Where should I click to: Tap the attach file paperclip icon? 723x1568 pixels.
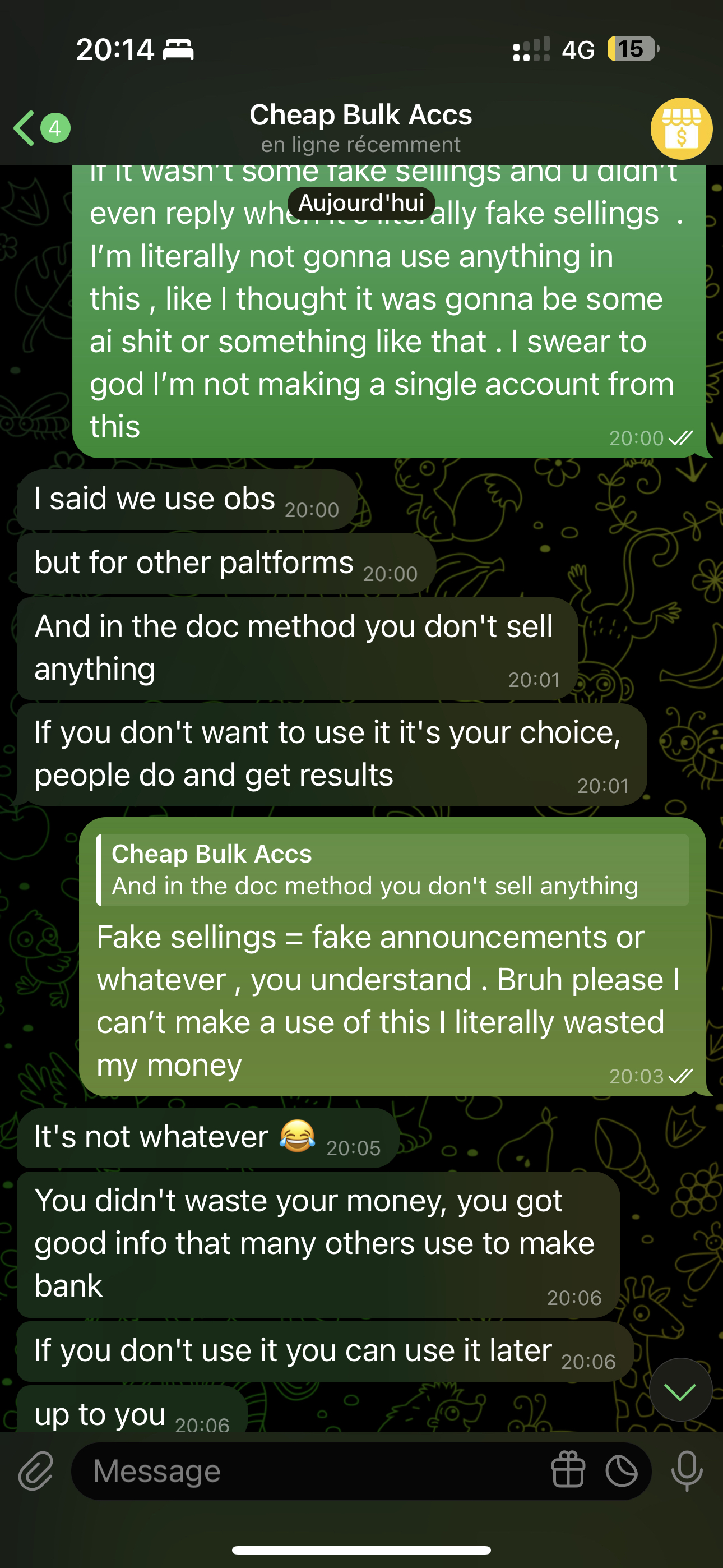pos(35,1472)
